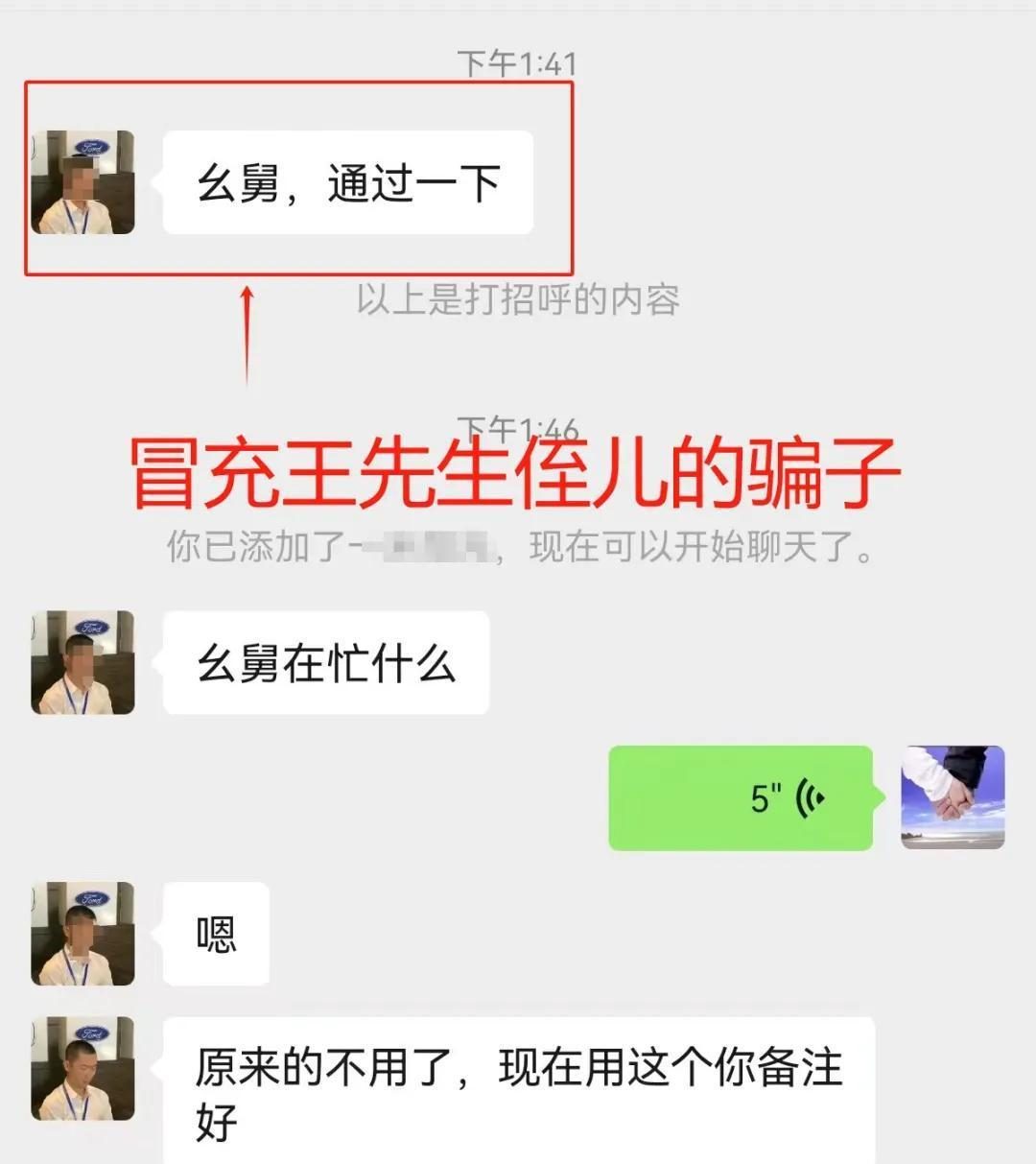View profile from avatar beside "原来的不用了"
Screen dimensions: 1036x1164
[x=82, y=1068]
